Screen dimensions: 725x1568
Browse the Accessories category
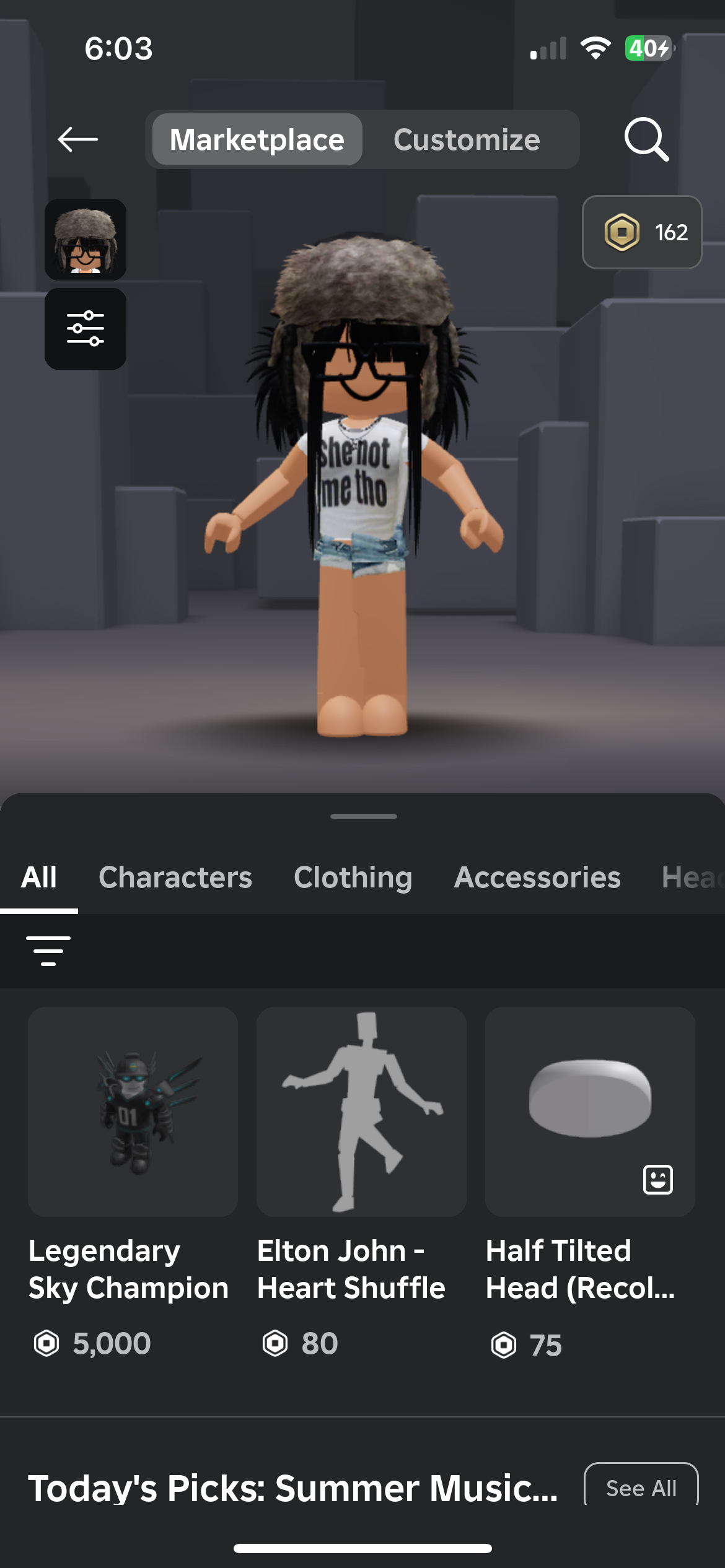tap(537, 878)
